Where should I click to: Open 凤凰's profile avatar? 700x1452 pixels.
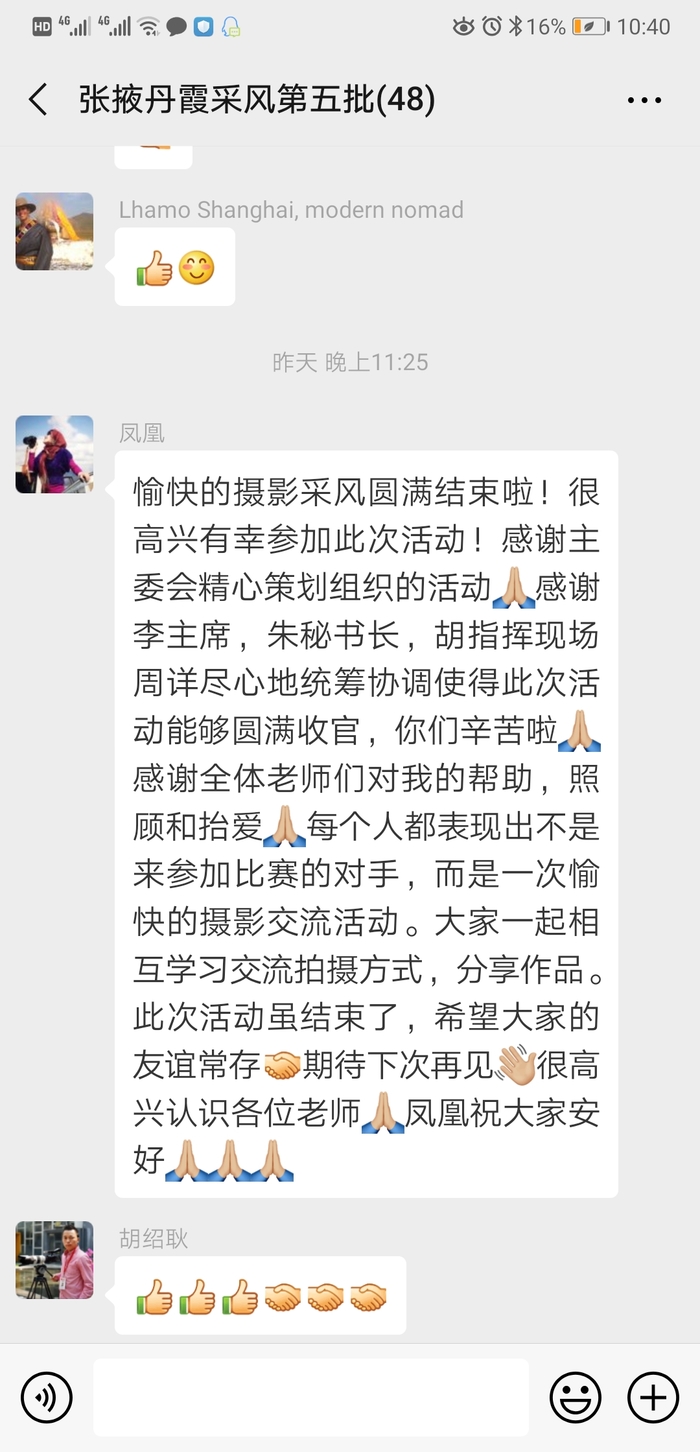click(54, 454)
